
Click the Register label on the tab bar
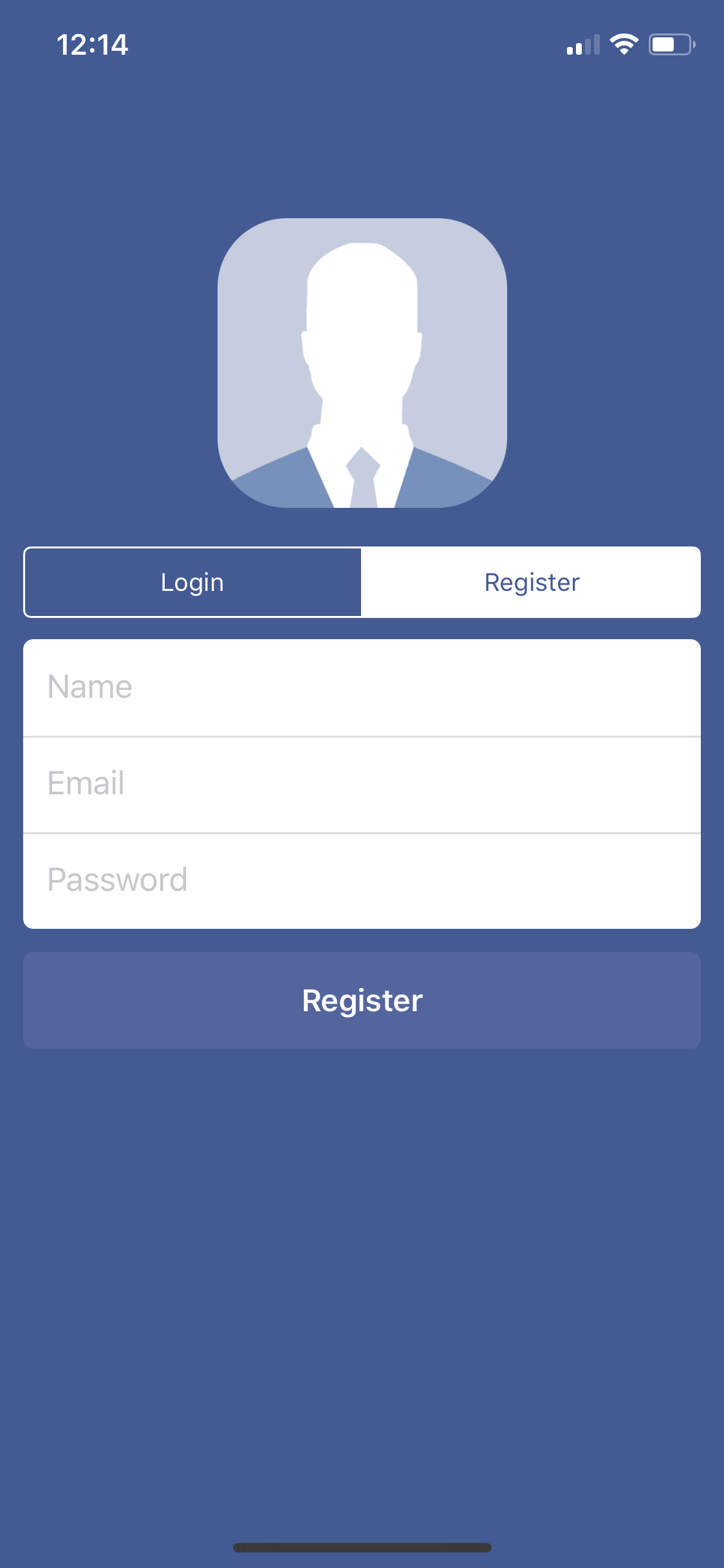pos(531,581)
